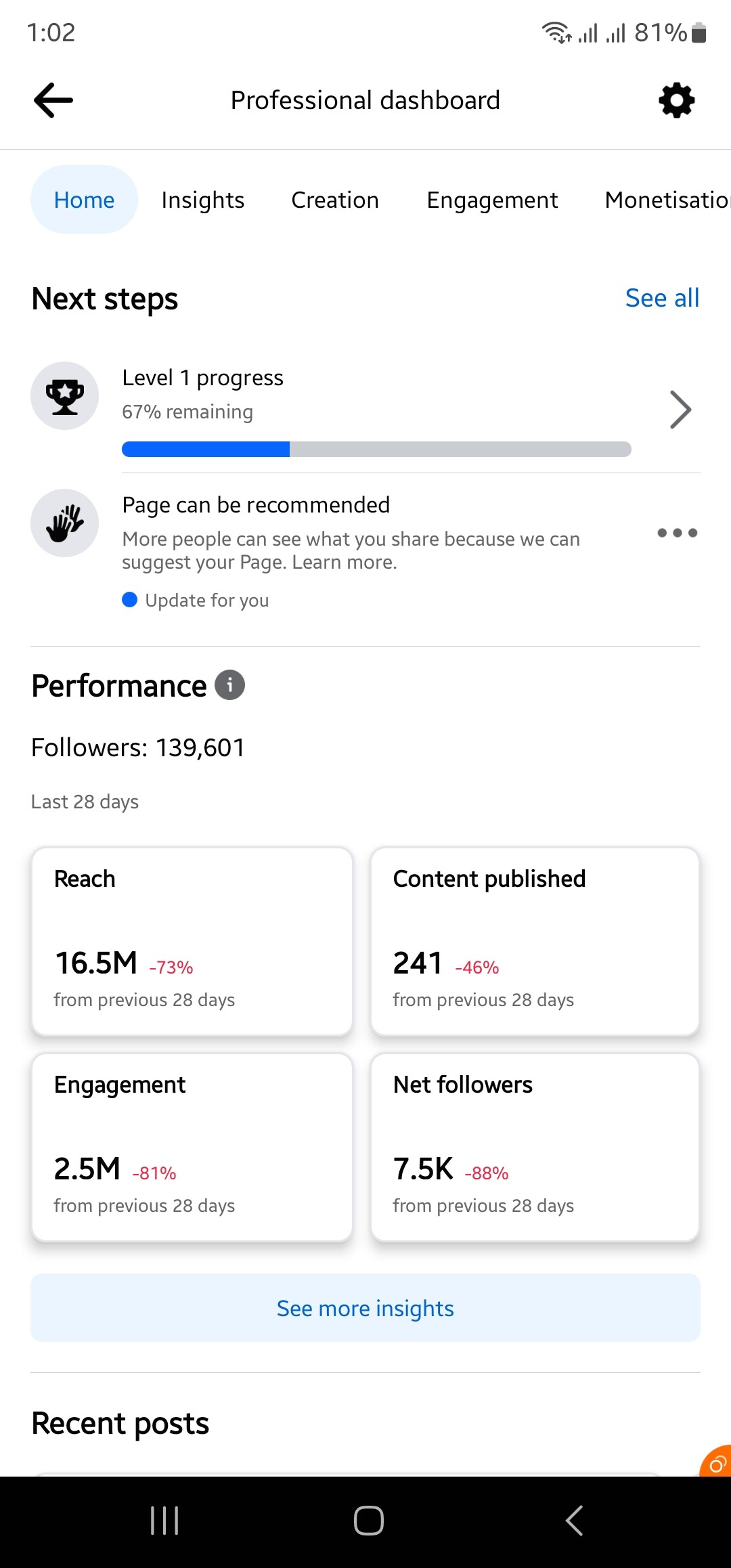This screenshot has width=731, height=1568.
Task: Tap See all next steps
Action: pos(662,298)
